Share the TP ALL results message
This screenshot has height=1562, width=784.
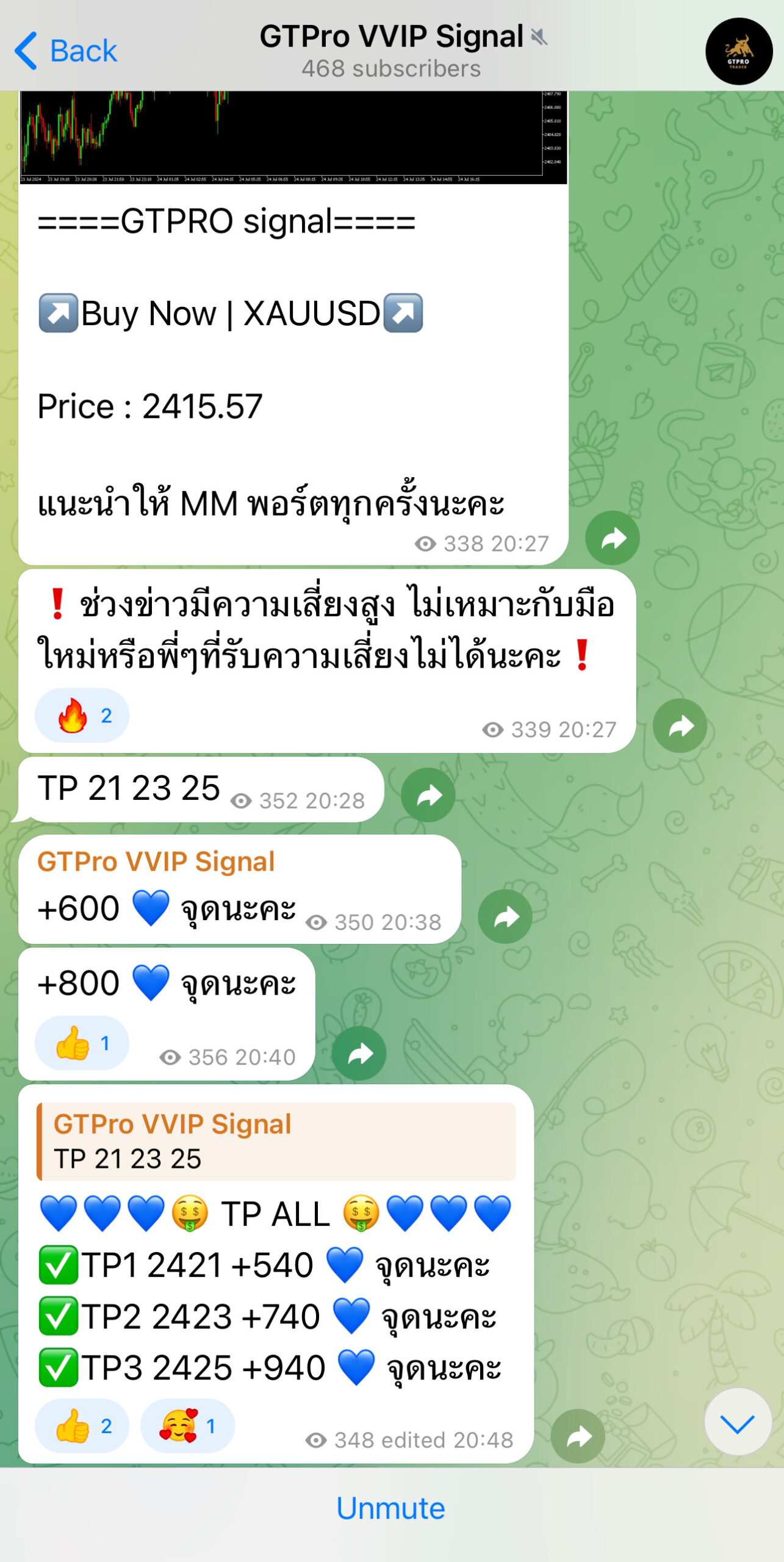pyautogui.click(x=578, y=1437)
